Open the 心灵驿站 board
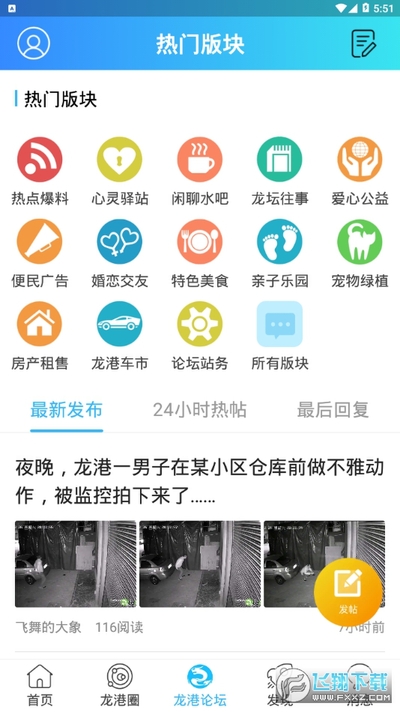This screenshot has height=712, width=400. coord(120,171)
